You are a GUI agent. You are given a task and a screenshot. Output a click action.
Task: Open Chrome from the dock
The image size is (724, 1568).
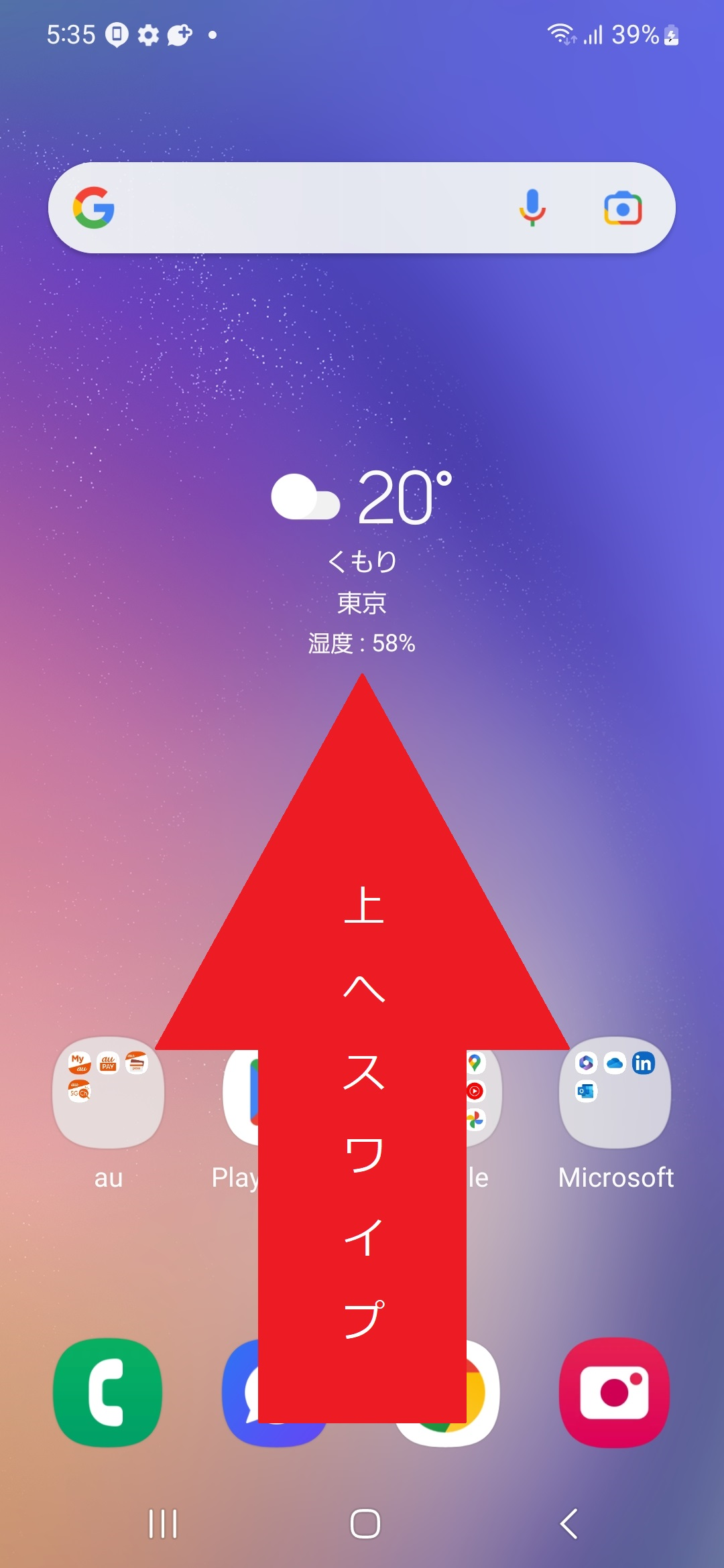pyautogui.click(x=446, y=1394)
